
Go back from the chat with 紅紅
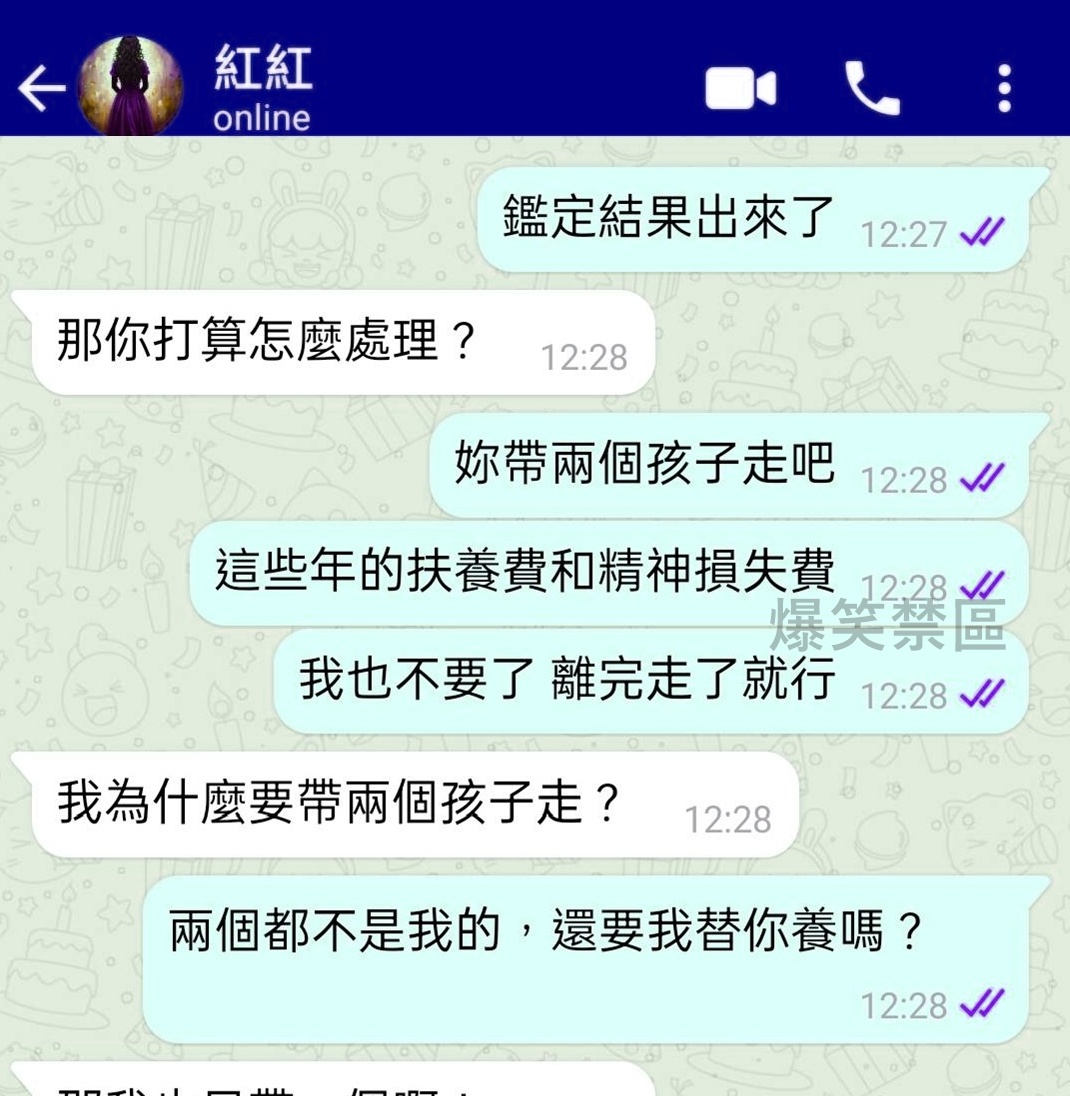40,89
